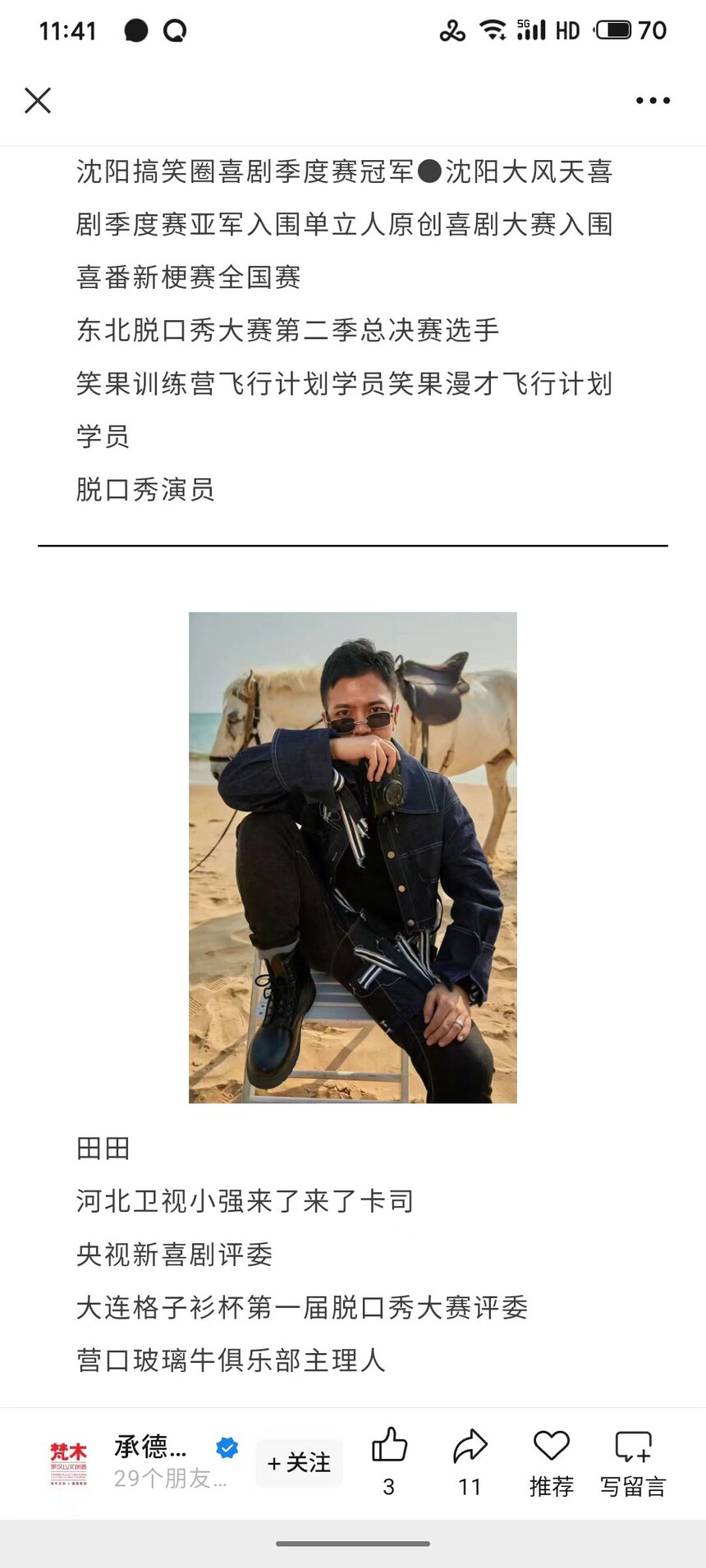Close the article page
This screenshot has height=1568, width=706.
click(x=38, y=101)
